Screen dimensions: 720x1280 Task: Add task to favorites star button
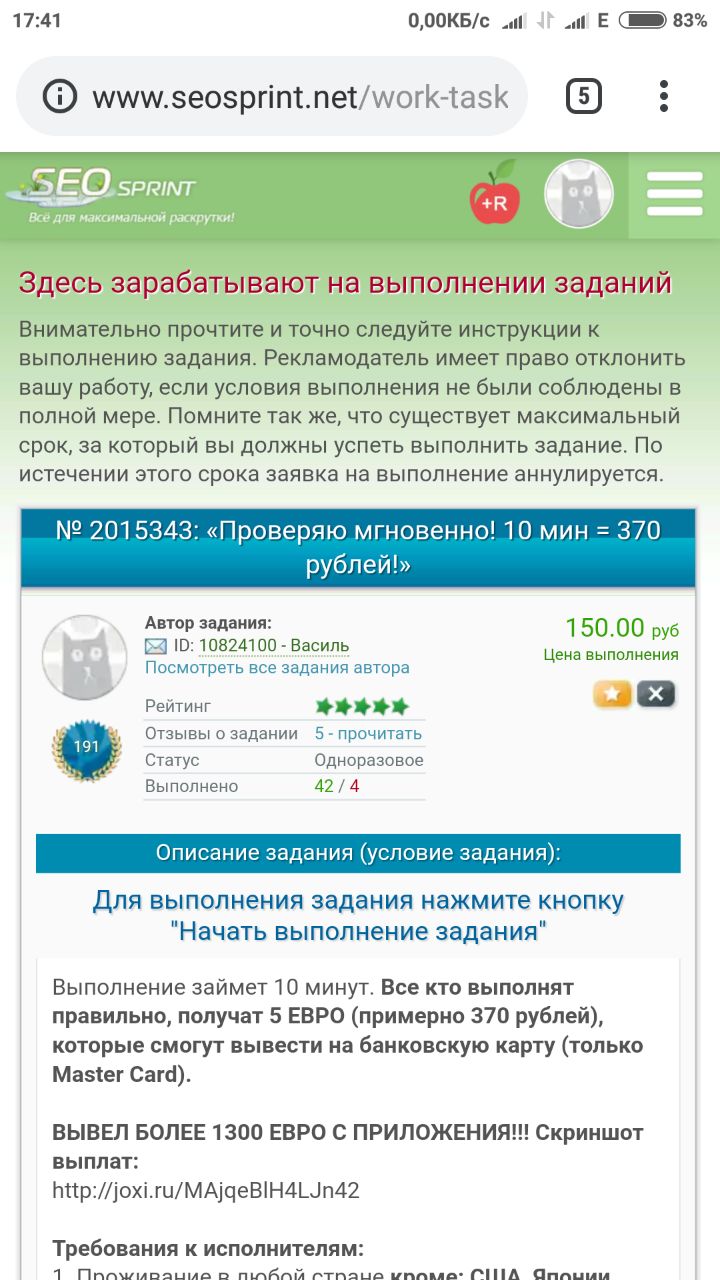click(612, 694)
